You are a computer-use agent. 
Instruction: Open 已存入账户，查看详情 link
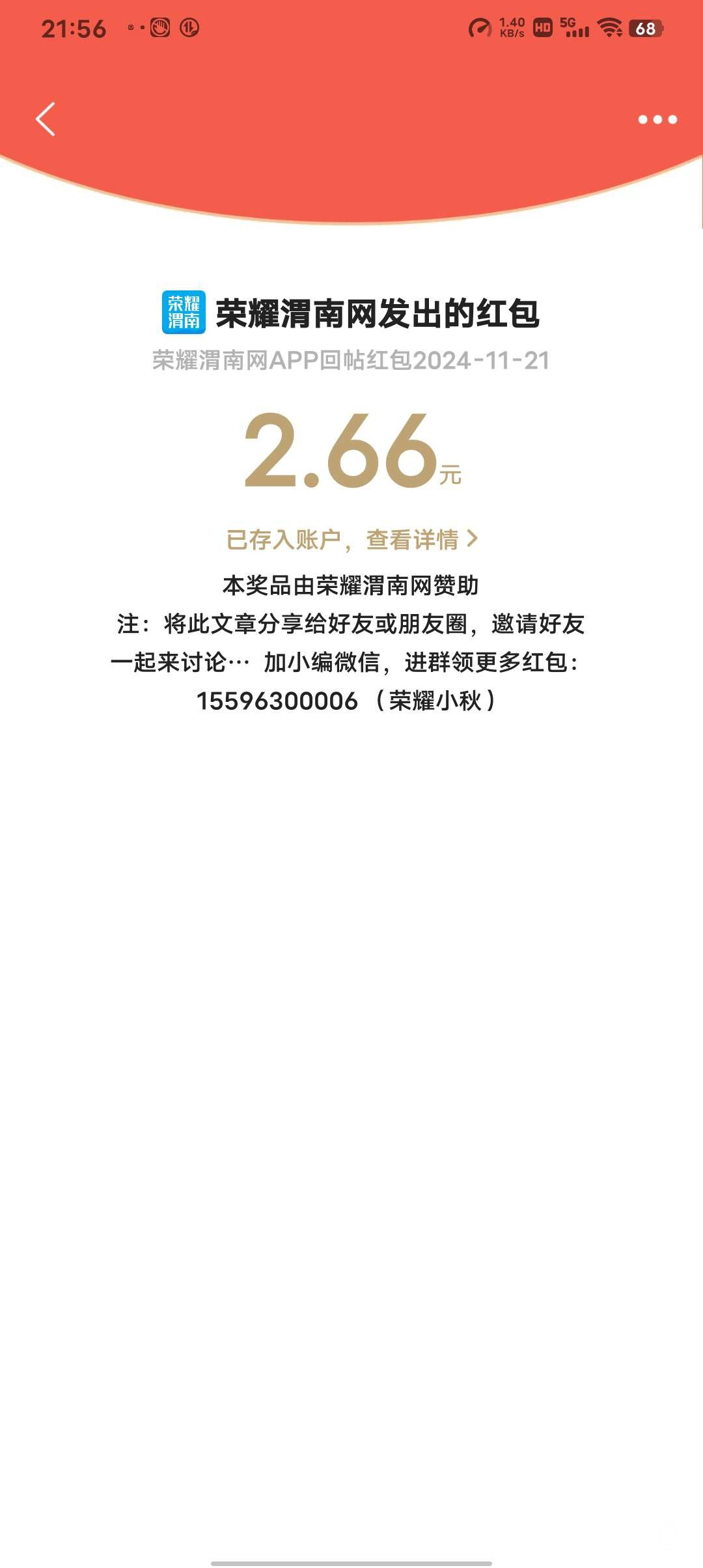(x=351, y=540)
